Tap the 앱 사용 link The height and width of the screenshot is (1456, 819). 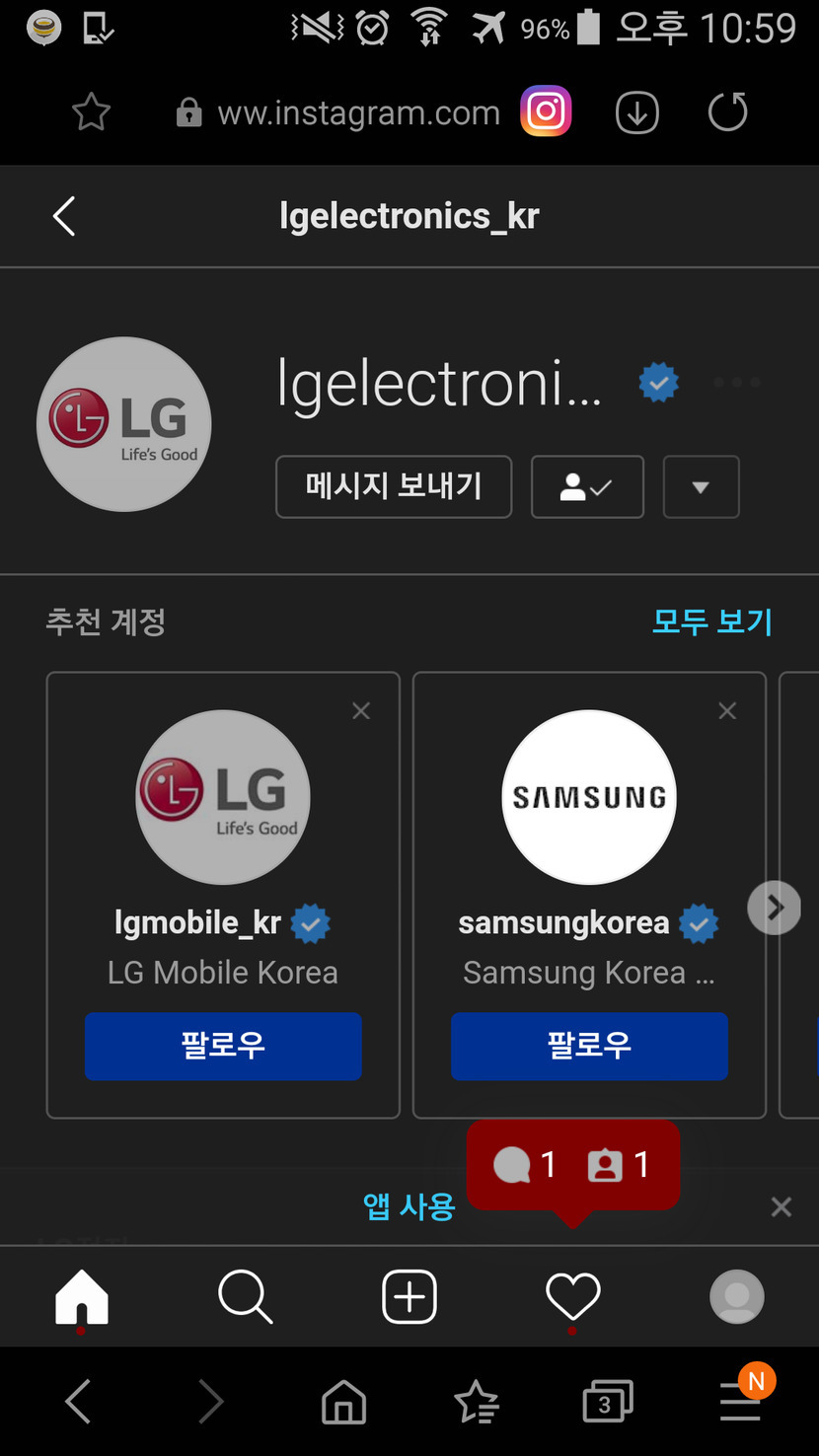coord(409,1206)
